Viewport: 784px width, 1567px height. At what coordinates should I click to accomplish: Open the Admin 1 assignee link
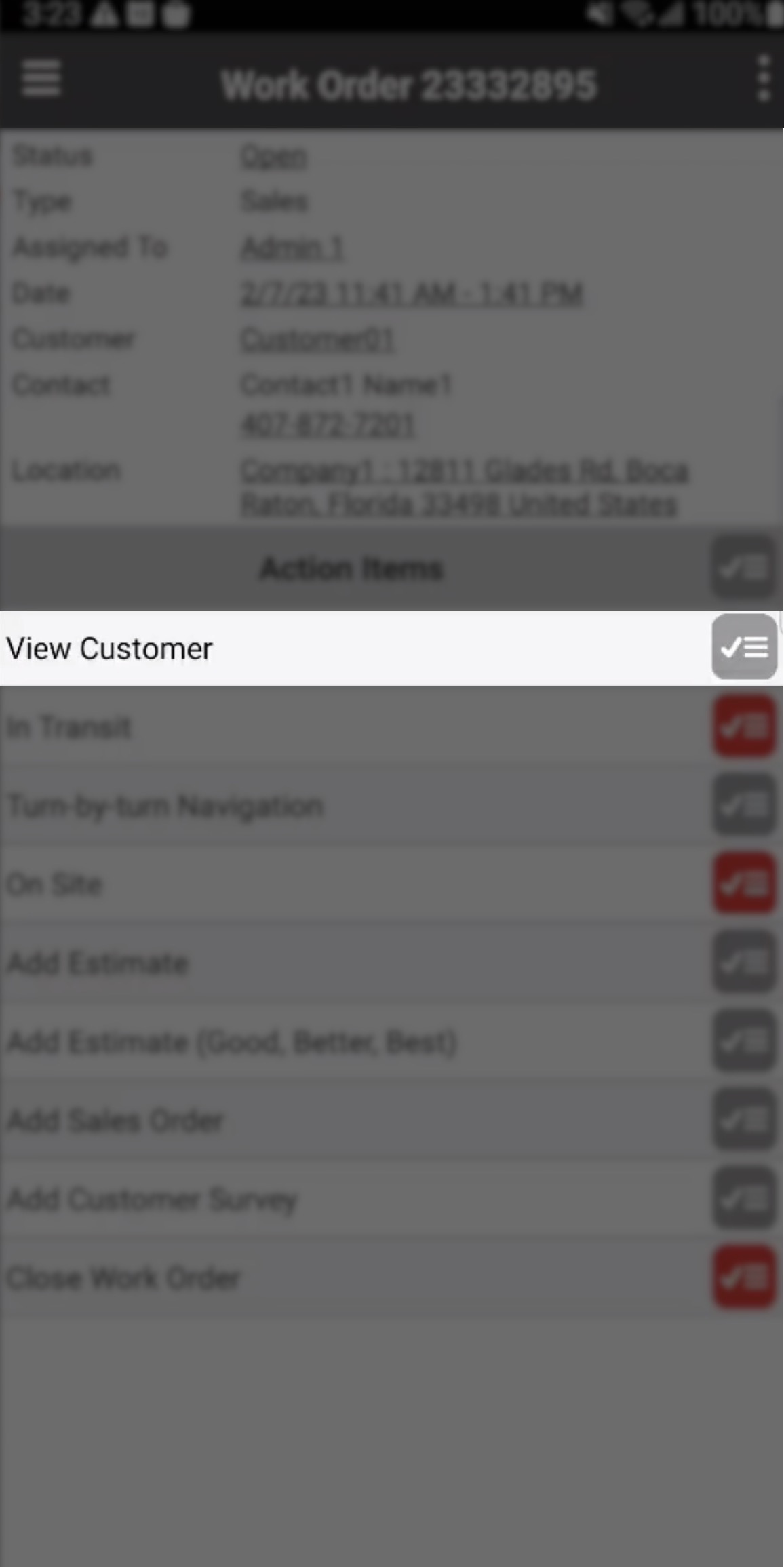point(292,248)
